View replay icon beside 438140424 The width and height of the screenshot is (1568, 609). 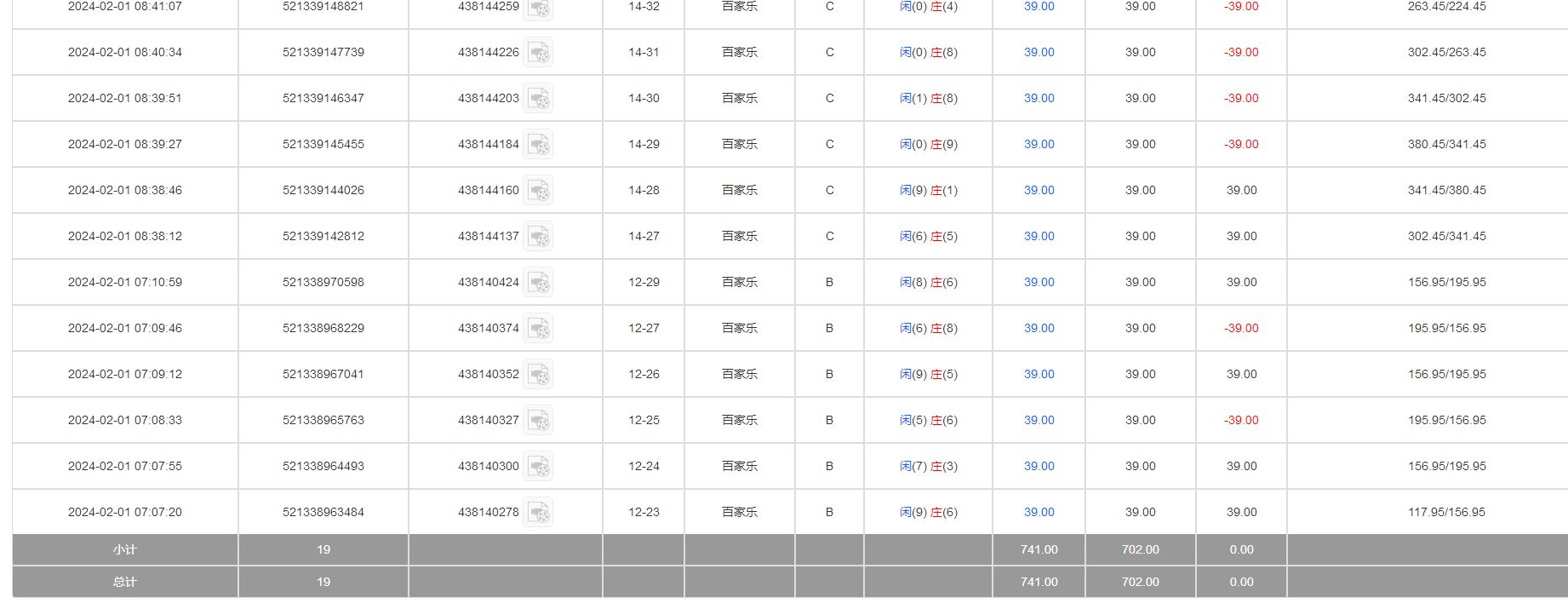538,283
